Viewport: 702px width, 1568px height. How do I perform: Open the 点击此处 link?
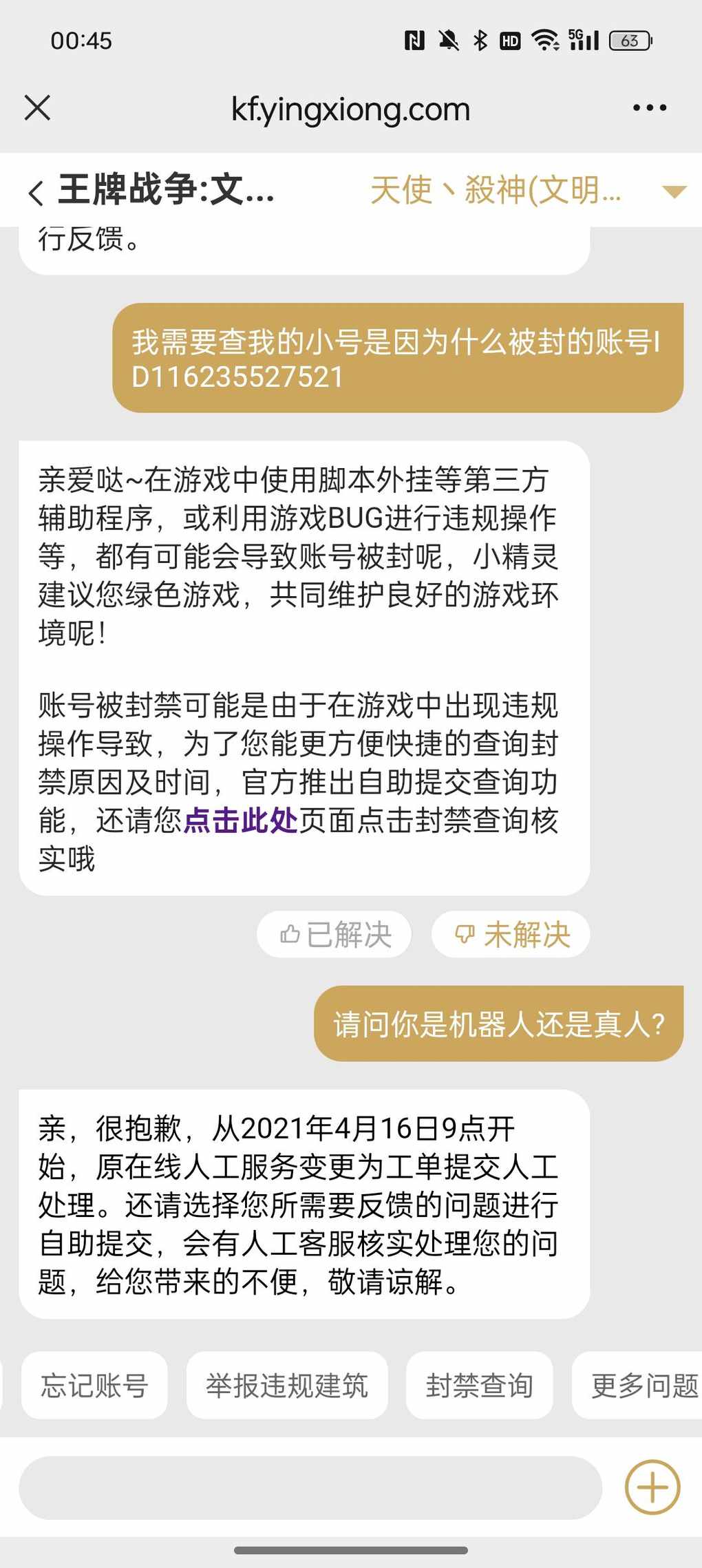241,820
